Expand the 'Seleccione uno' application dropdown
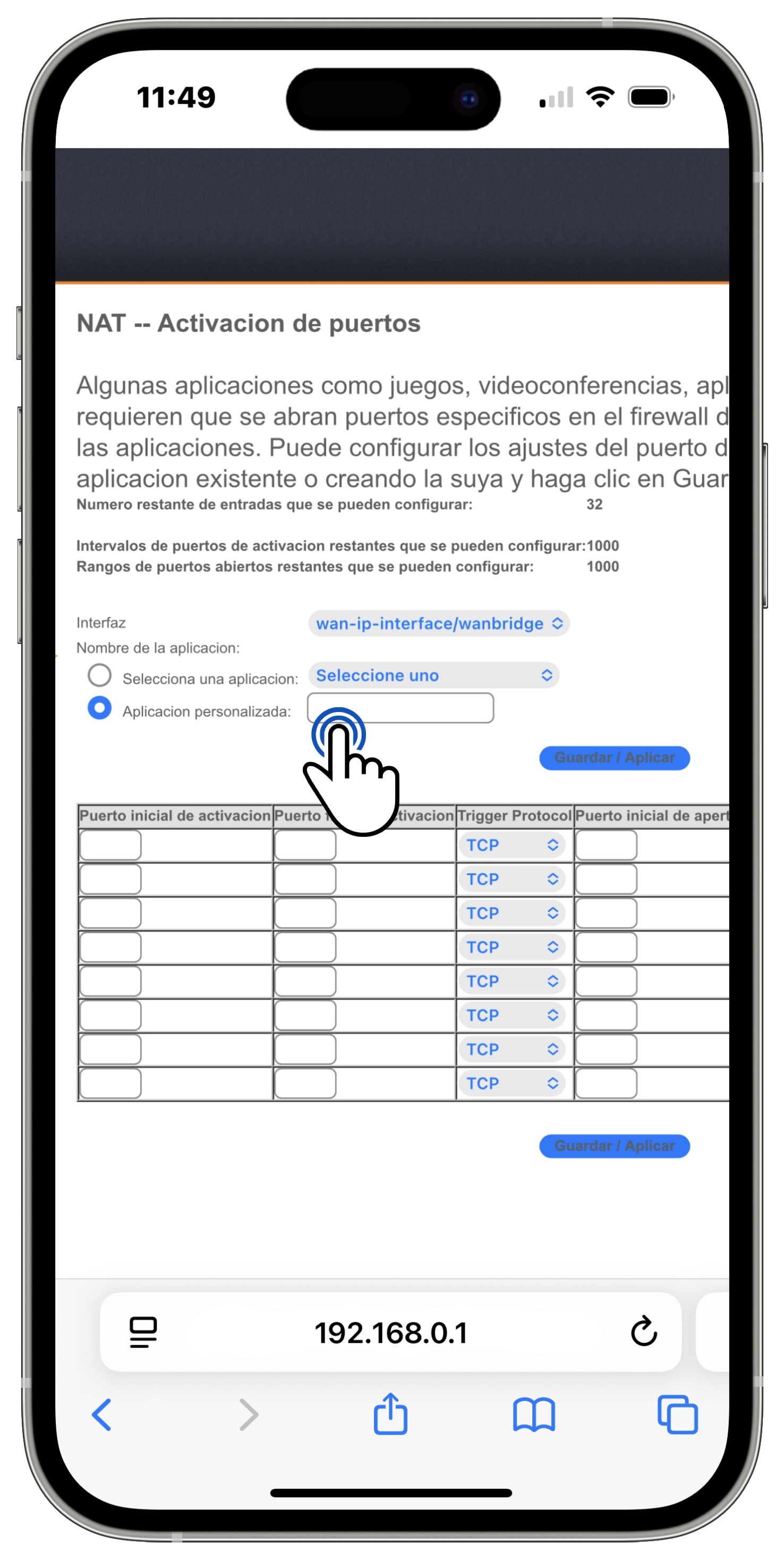The image size is (784, 1560). pyautogui.click(x=433, y=675)
